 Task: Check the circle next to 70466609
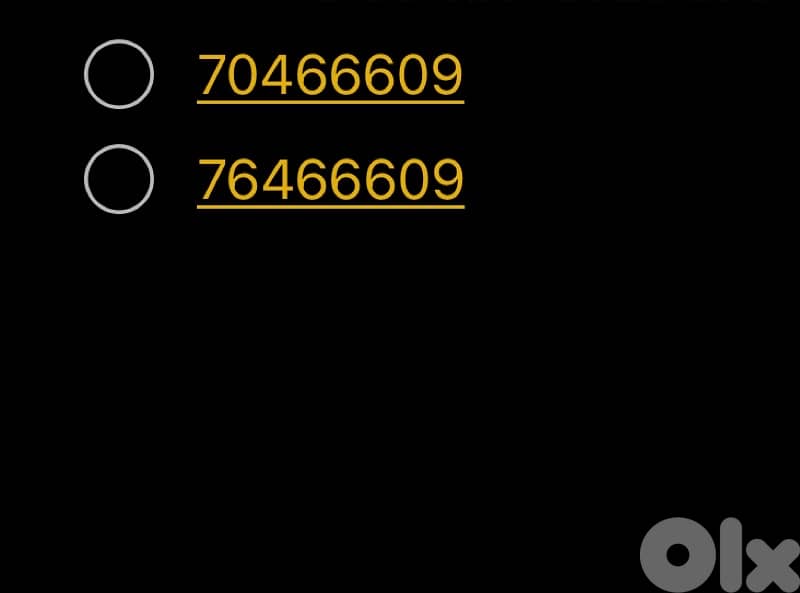[x=119, y=74]
